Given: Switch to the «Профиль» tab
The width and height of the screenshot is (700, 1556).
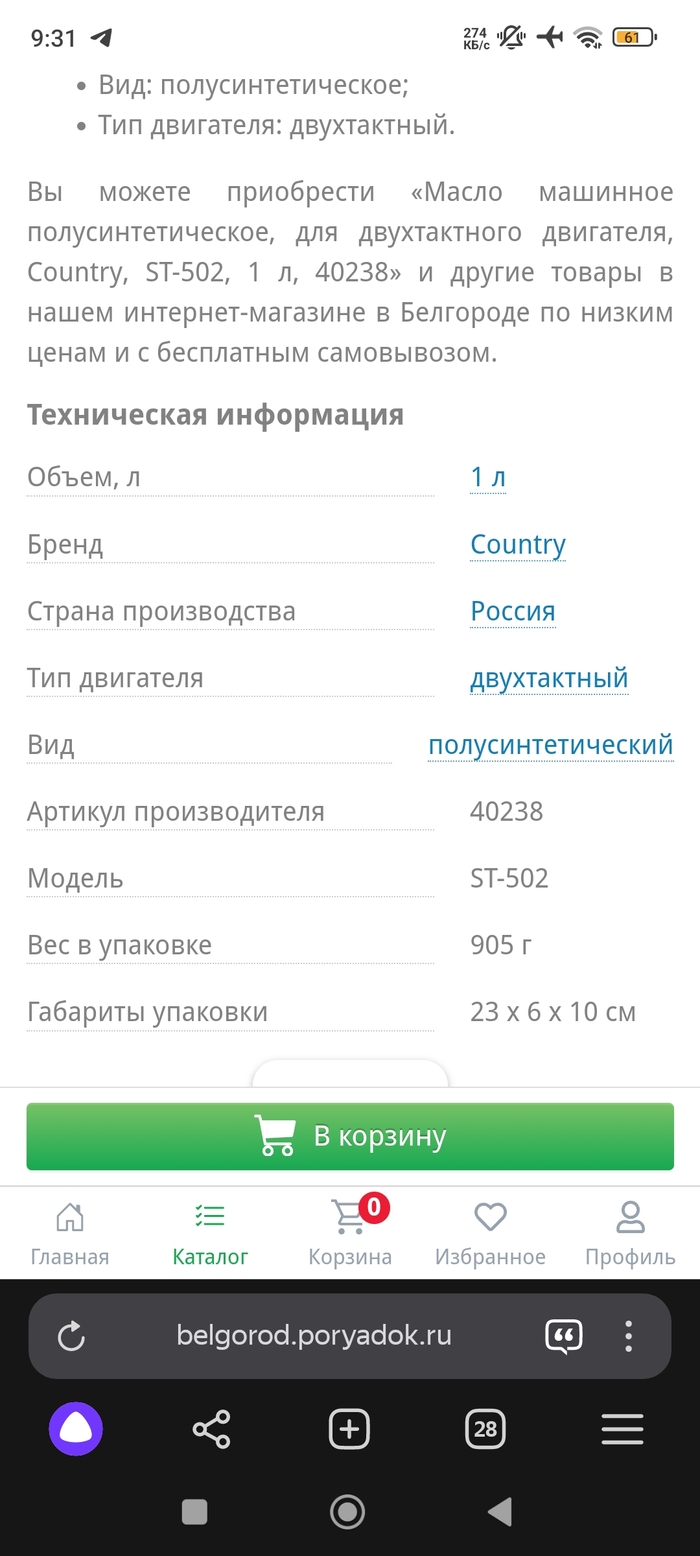Looking at the screenshot, I should pyautogui.click(x=630, y=1234).
